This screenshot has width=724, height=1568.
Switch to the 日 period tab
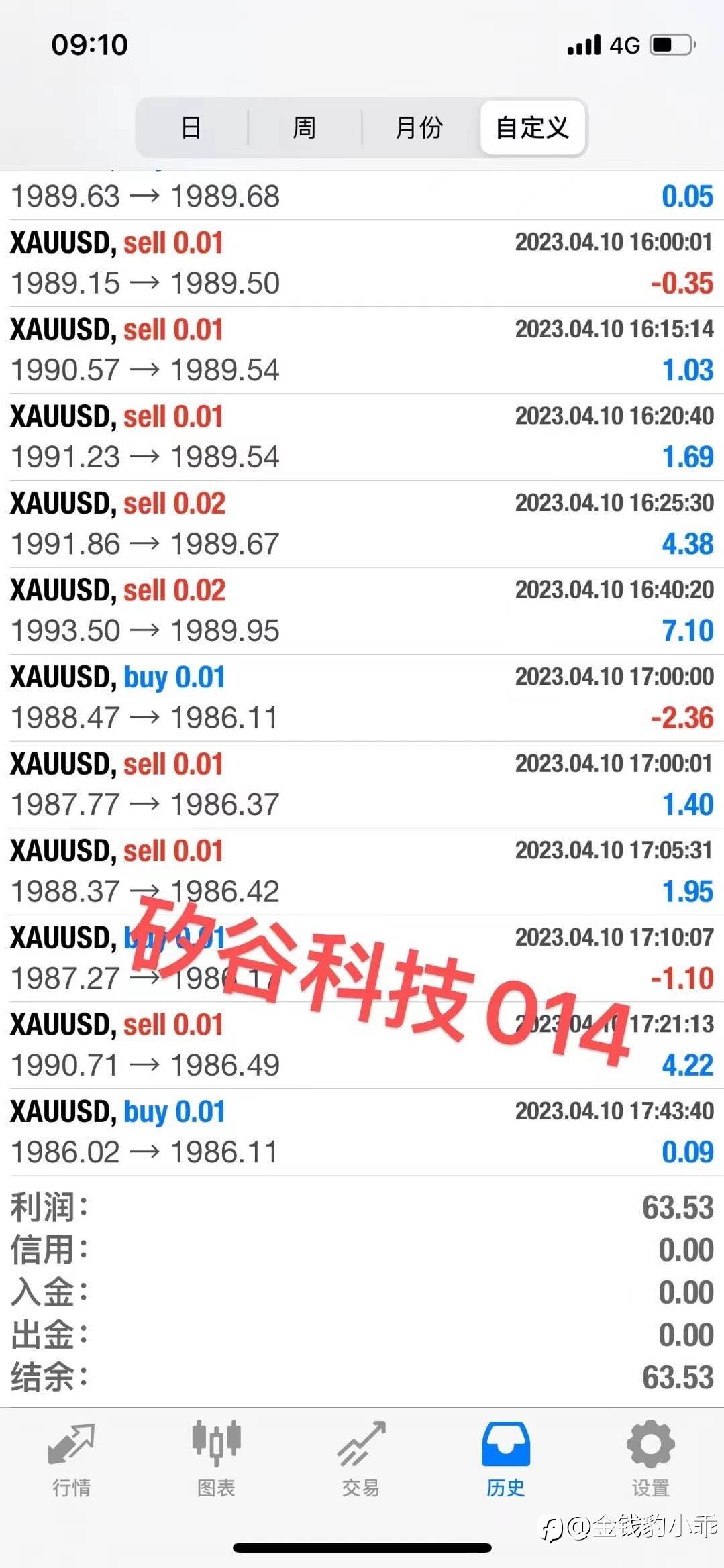pyautogui.click(x=191, y=127)
